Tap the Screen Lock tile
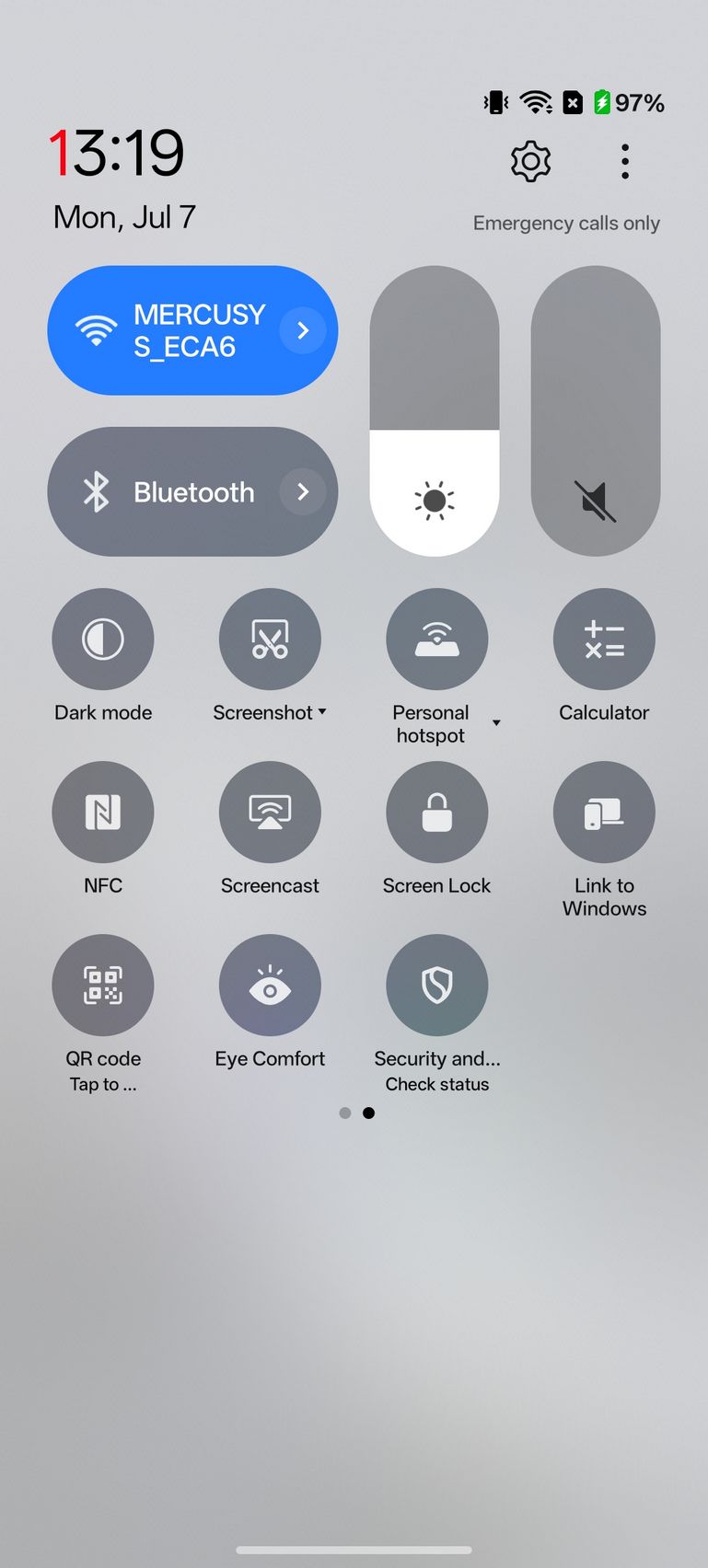This screenshot has width=708, height=1568. 436,812
